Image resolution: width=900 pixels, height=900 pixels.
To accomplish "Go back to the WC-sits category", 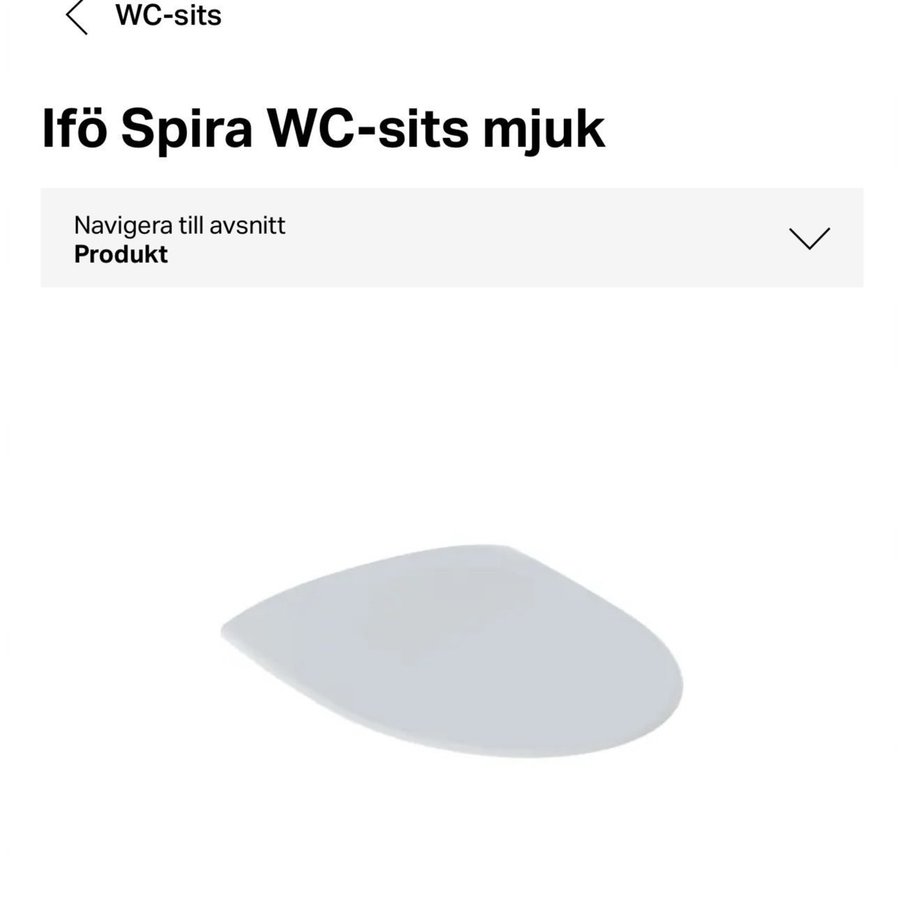I will point(78,17).
